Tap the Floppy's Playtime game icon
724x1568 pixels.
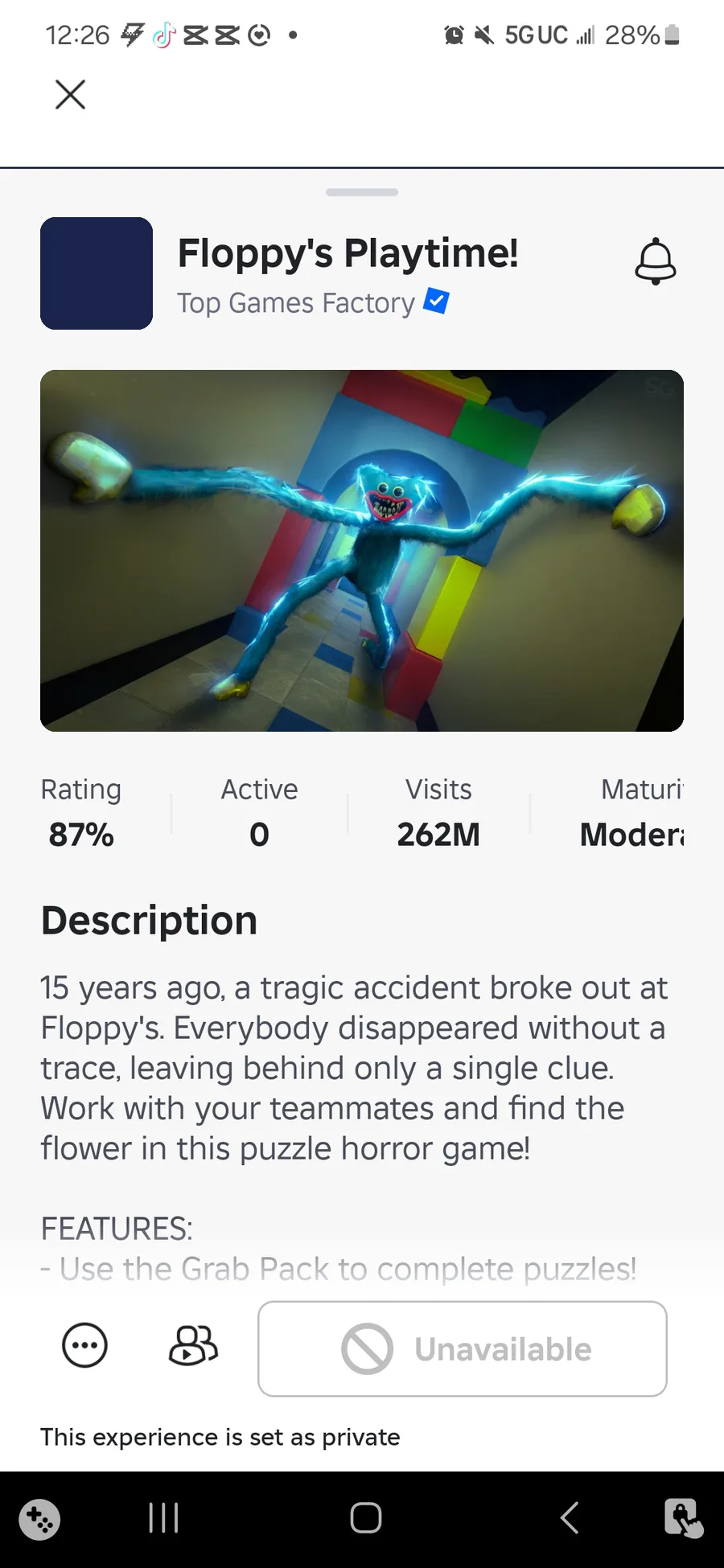[x=97, y=273]
